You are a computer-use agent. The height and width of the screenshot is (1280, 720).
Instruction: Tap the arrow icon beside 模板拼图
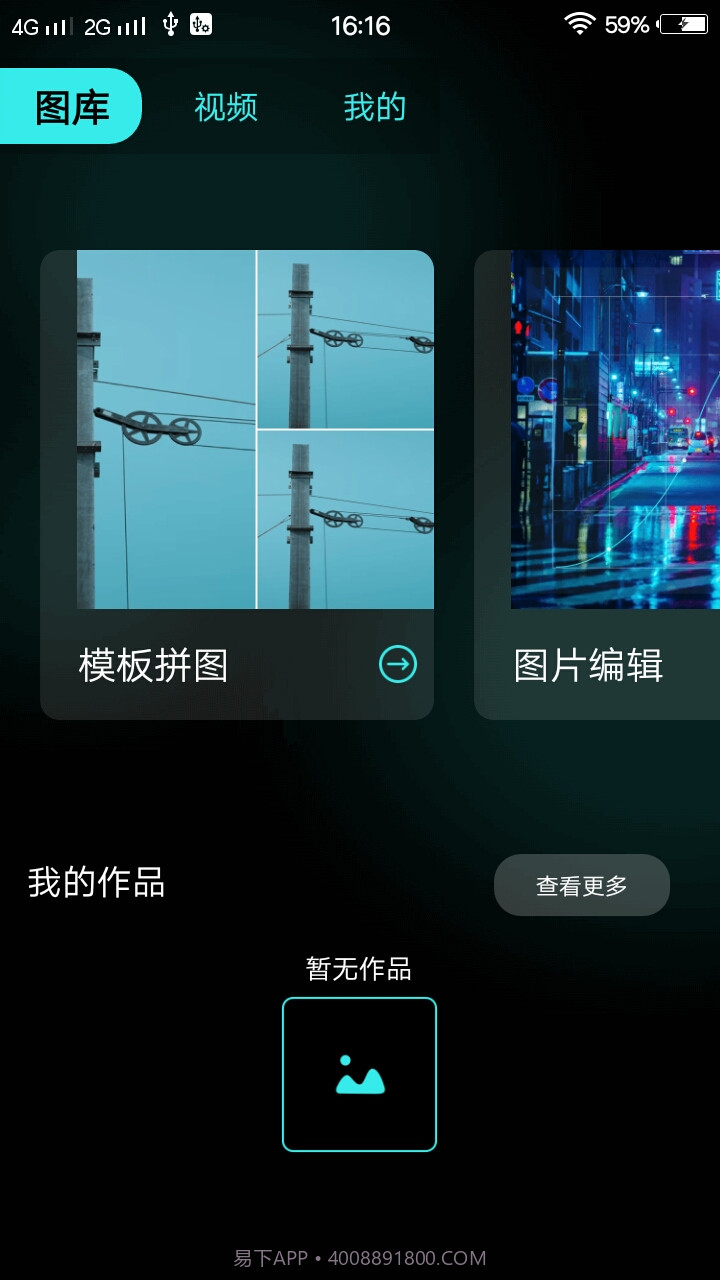398,665
